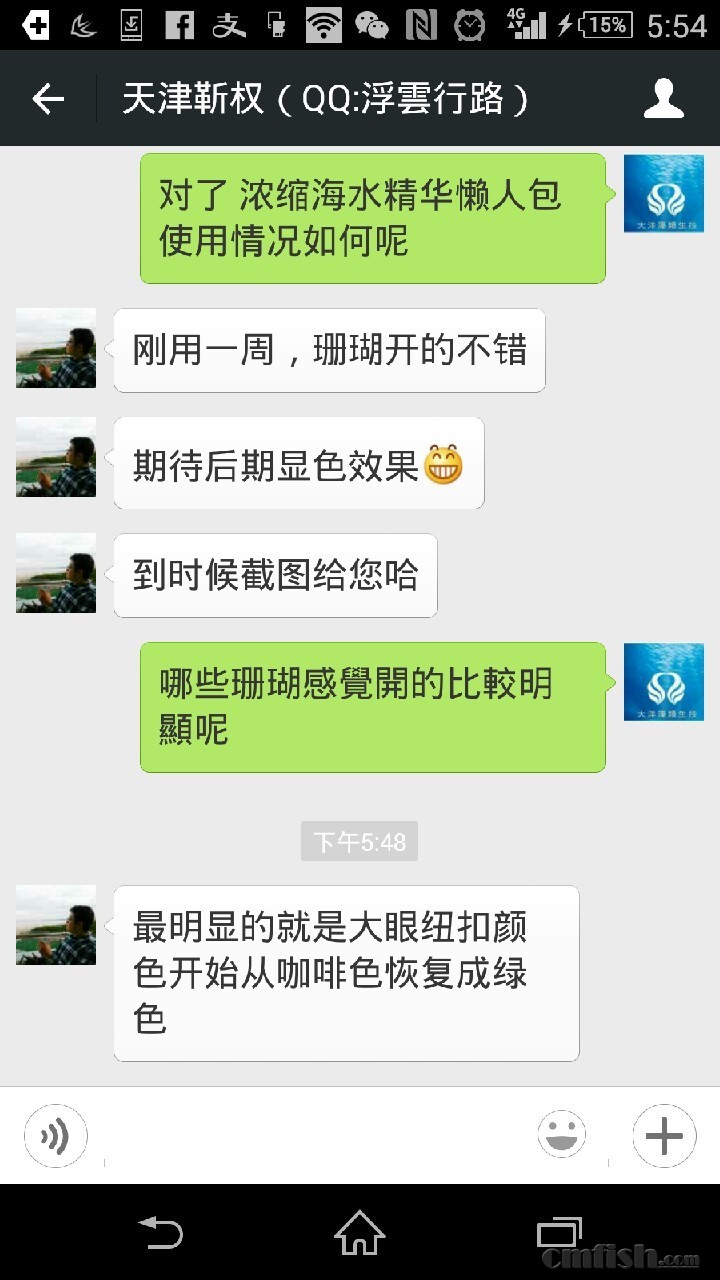
Task: Open the emoji sticker panel
Action: (x=562, y=1136)
